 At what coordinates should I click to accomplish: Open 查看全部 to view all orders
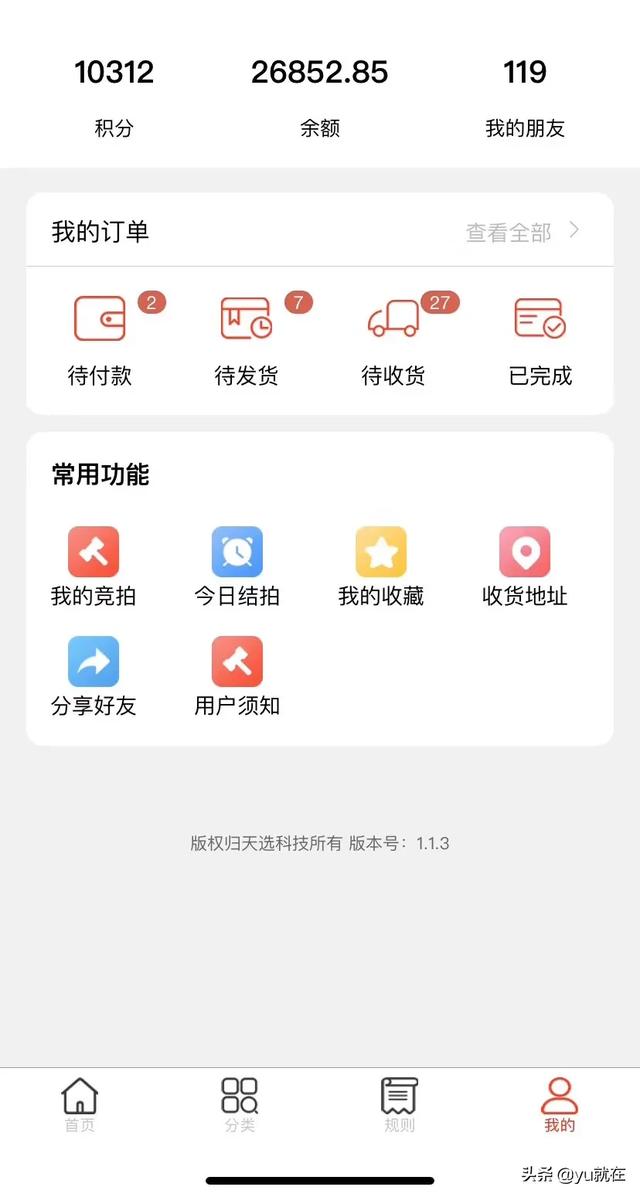[523, 232]
